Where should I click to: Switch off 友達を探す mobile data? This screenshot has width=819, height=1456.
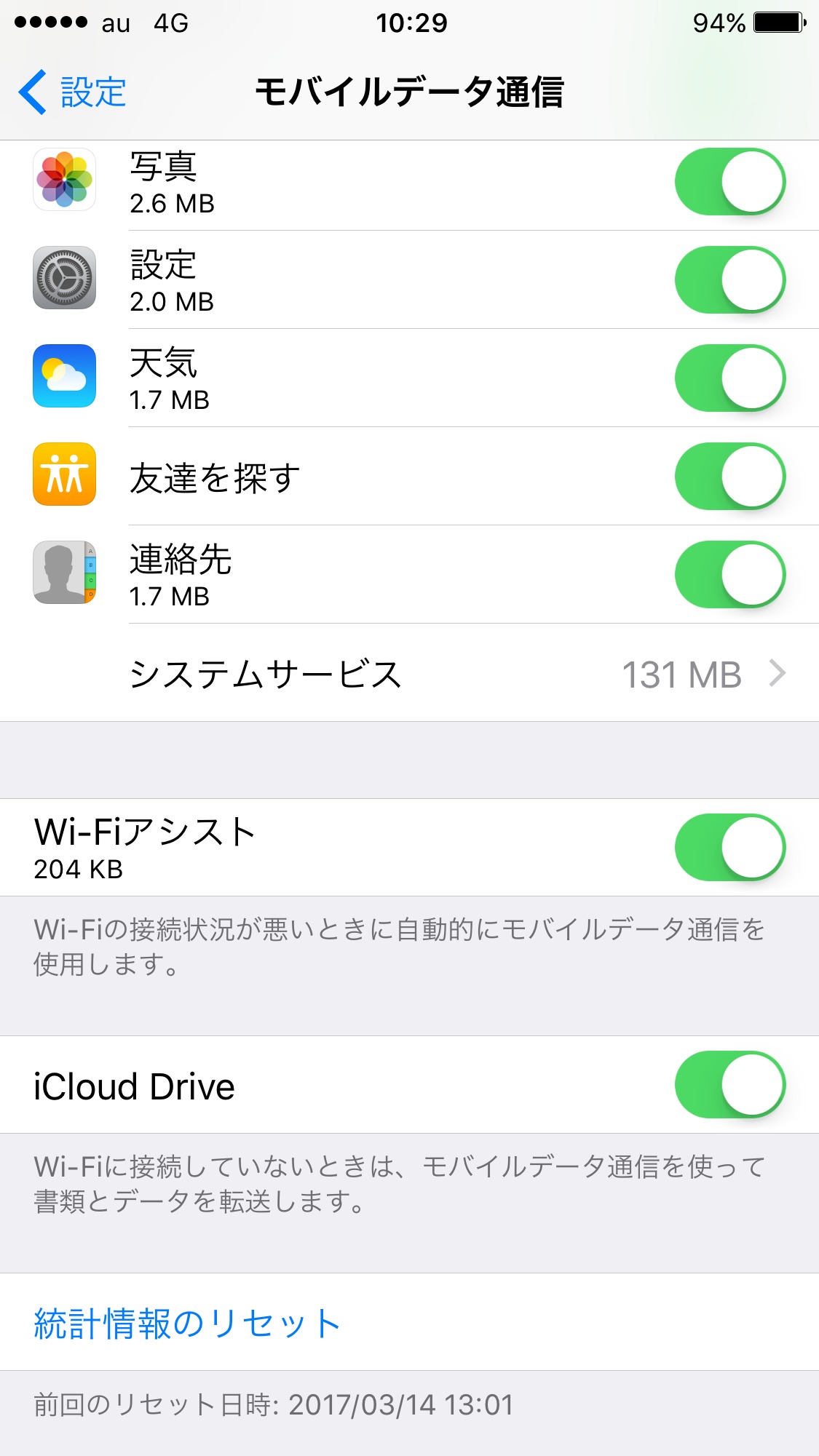tap(729, 477)
